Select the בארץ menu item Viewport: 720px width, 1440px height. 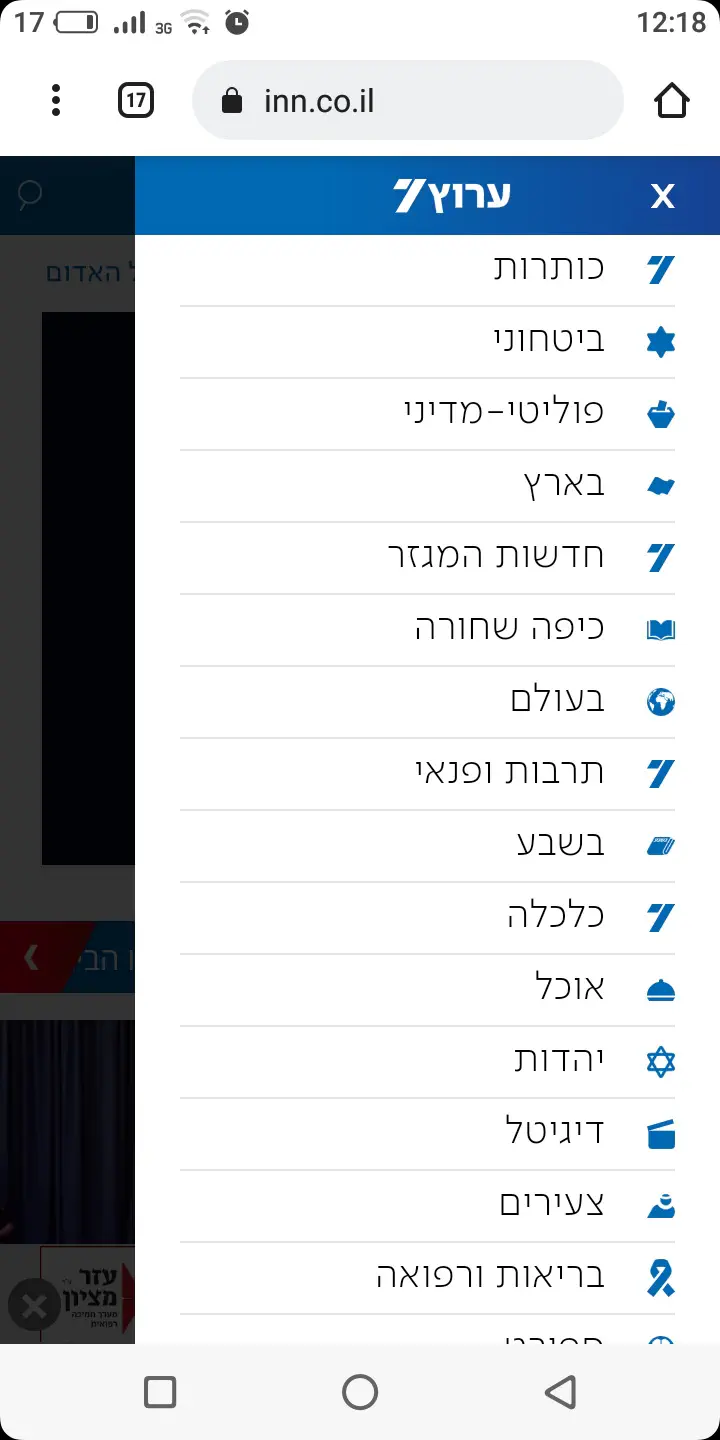click(564, 485)
